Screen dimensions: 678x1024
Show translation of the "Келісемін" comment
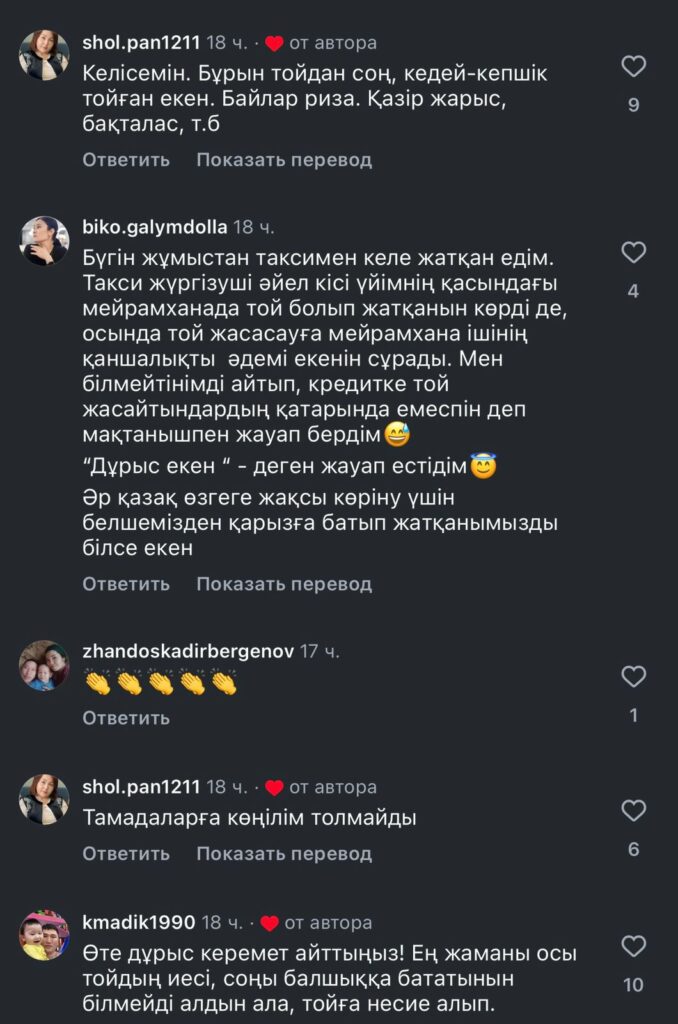pyautogui.click(x=284, y=160)
